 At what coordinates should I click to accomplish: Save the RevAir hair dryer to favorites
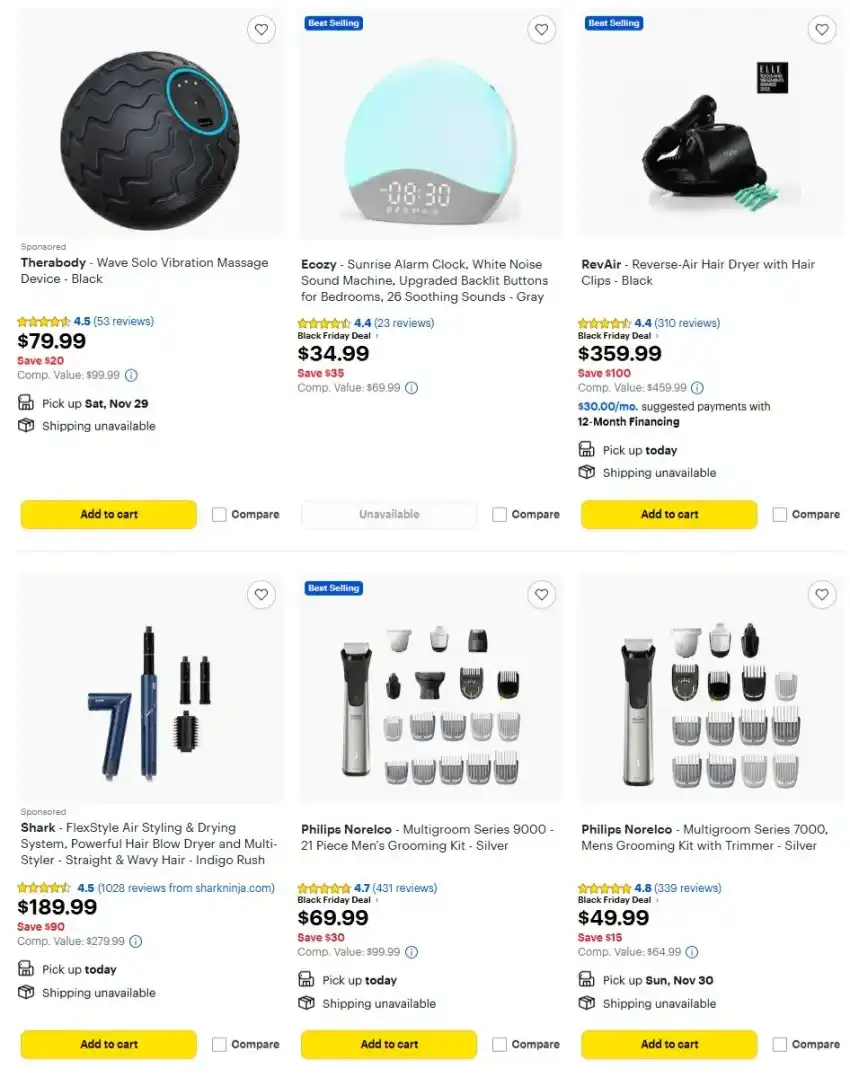click(821, 30)
